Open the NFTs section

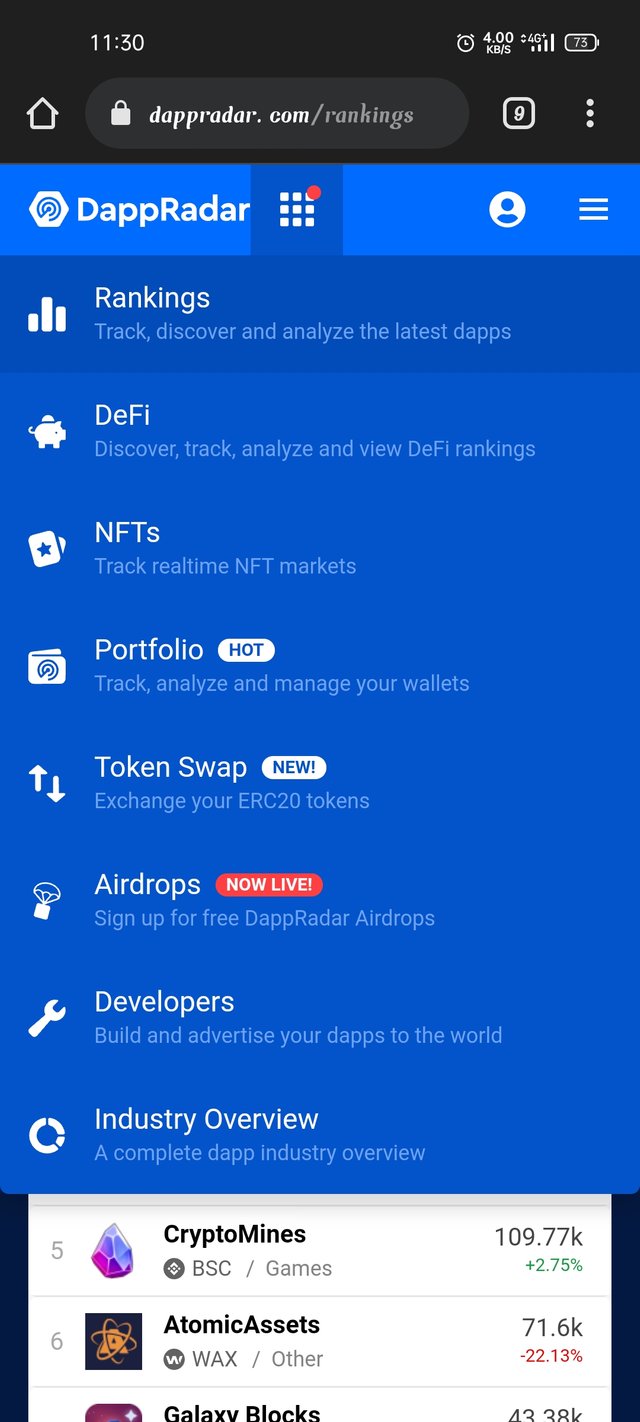(300, 548)
